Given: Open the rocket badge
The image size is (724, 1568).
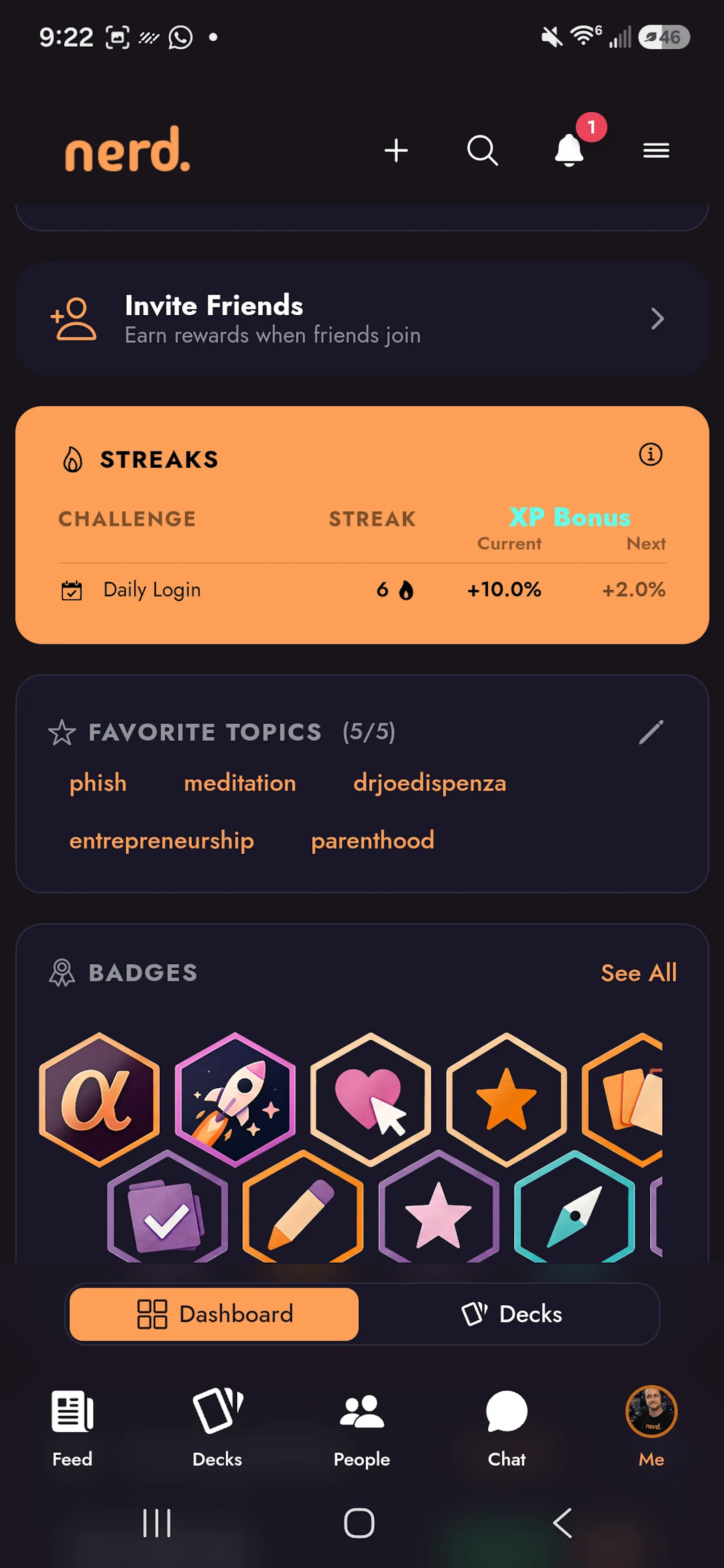Looking at the screenshot, I should [x=235, y=1099].
